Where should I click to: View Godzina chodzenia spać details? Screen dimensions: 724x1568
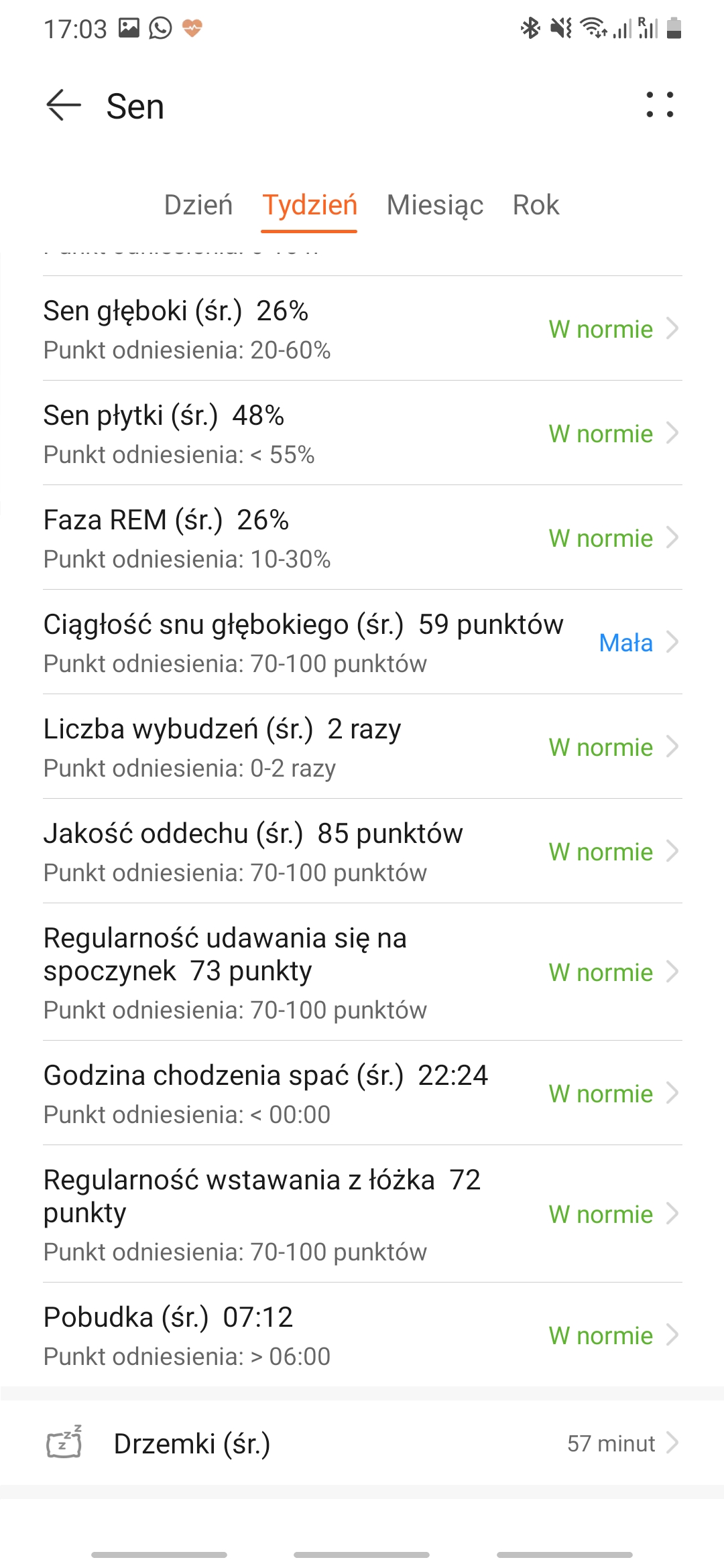tap(362, 1094)
